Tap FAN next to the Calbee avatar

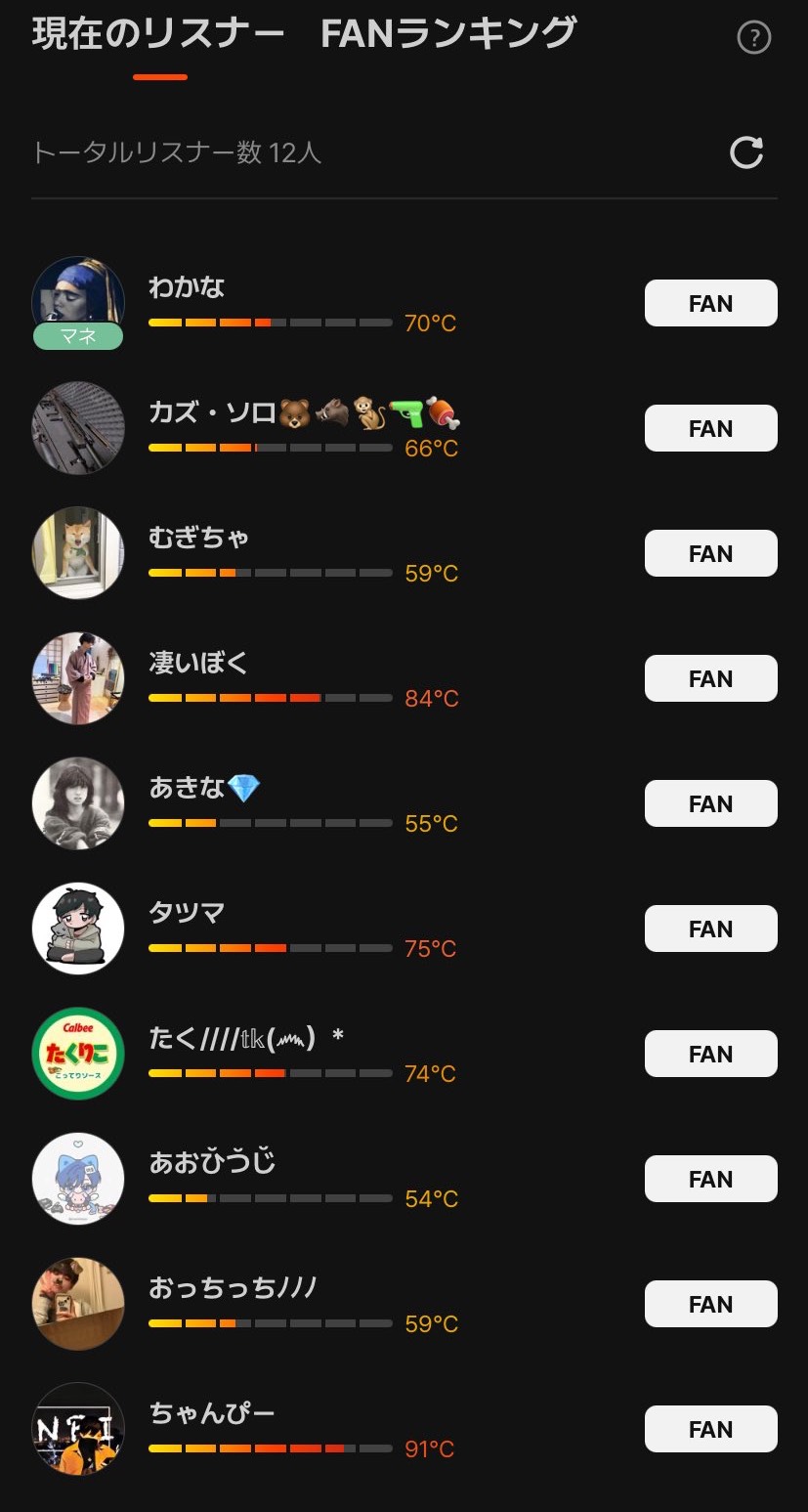[x=710, y=1054]
